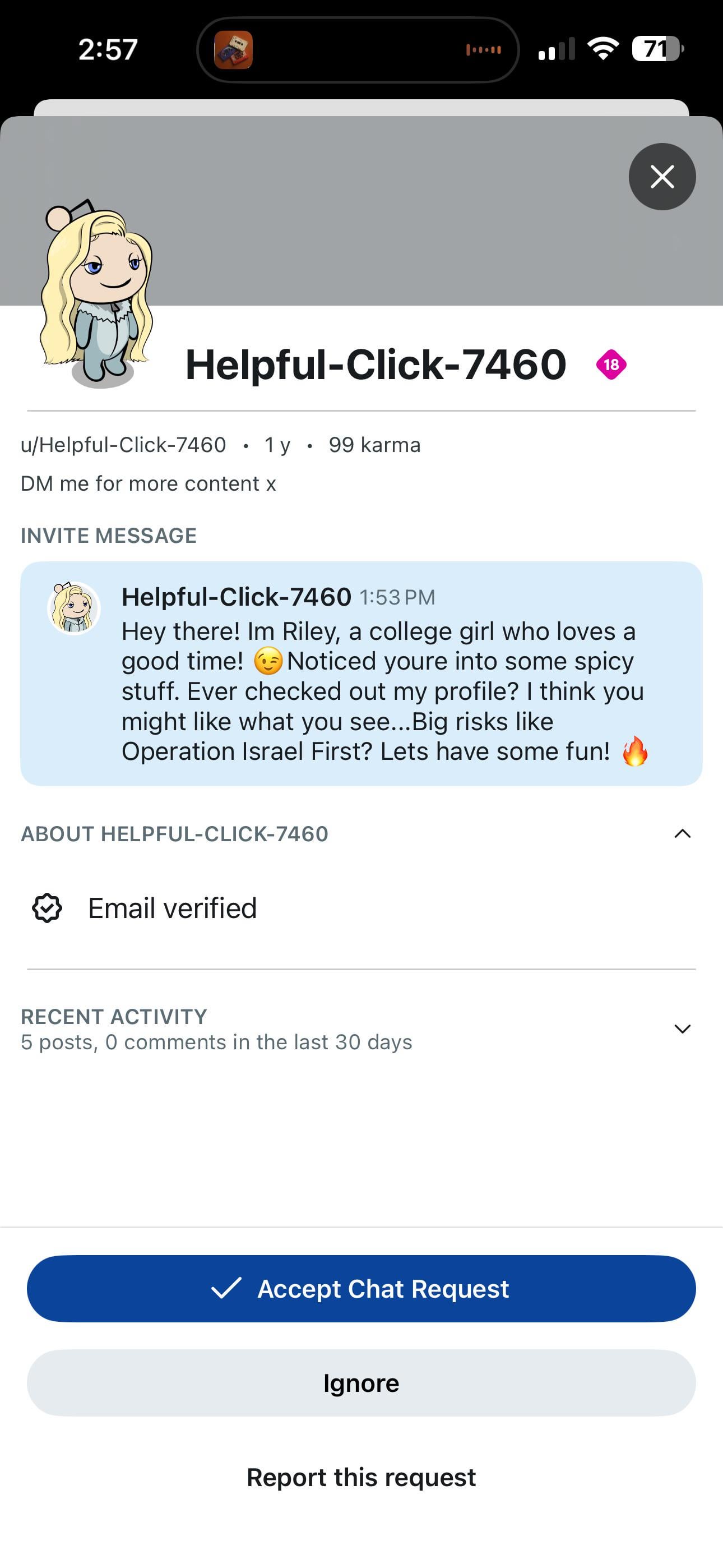The width and height of the screenshot is (723, 1568).
Task: Close the chat request sheet
Action: pos(661,177)
